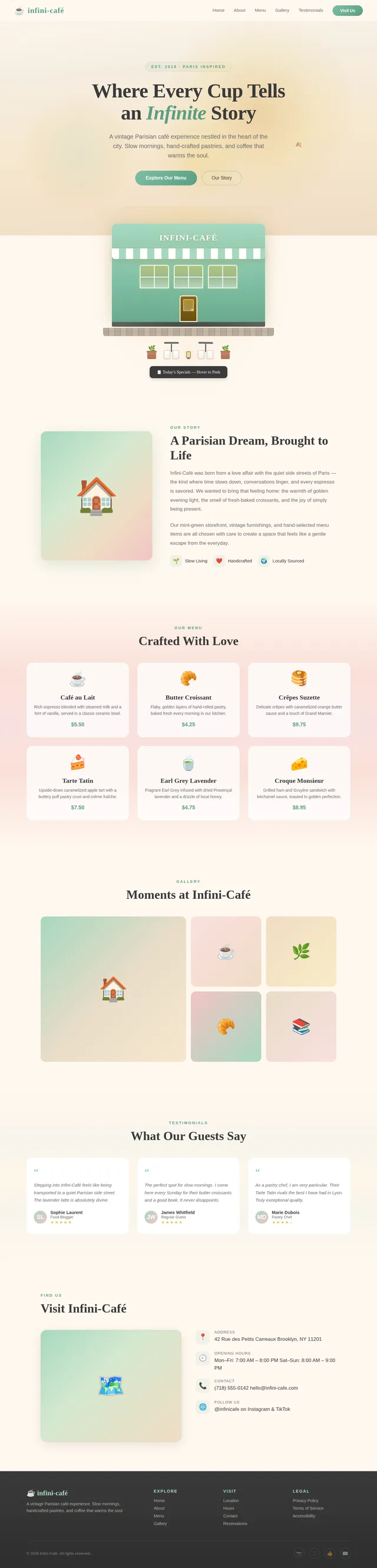
Task: Select the Butter Croissant card
Action: coord(188,699)
